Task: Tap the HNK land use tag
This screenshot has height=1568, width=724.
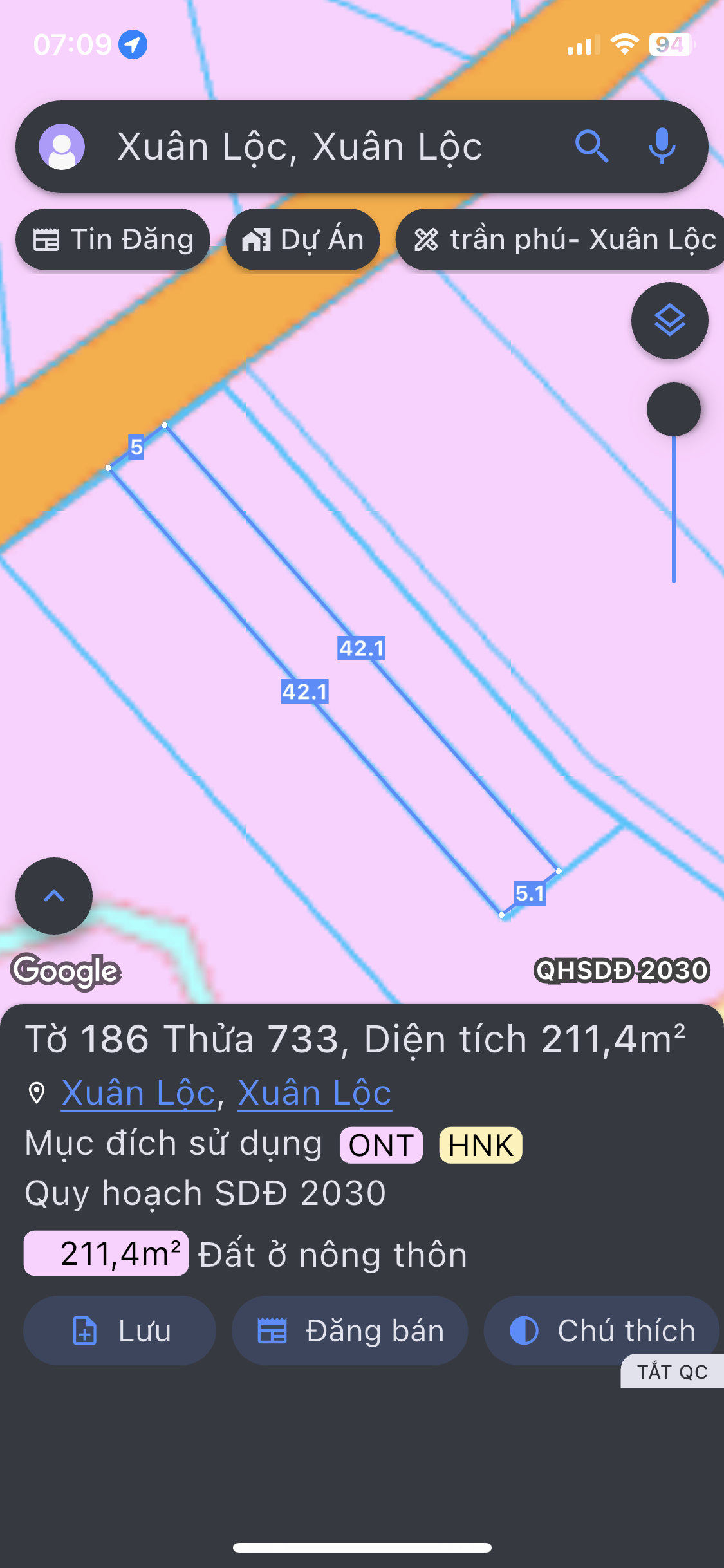Action: tap(481, 1145)
